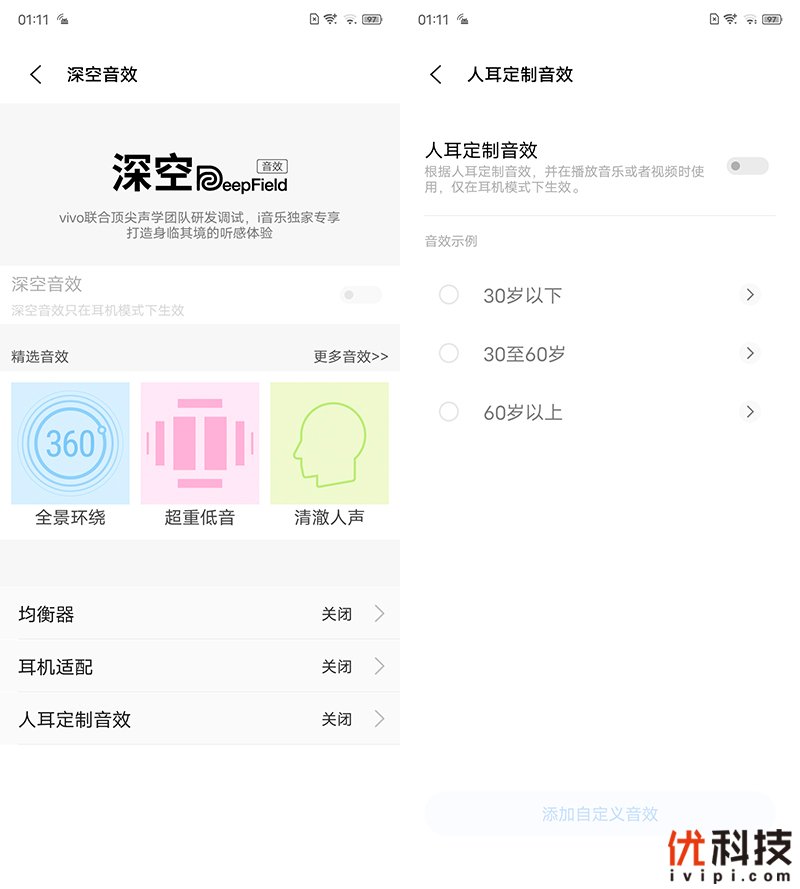Choose the 60岁以上 radio option

click(449, 412)
